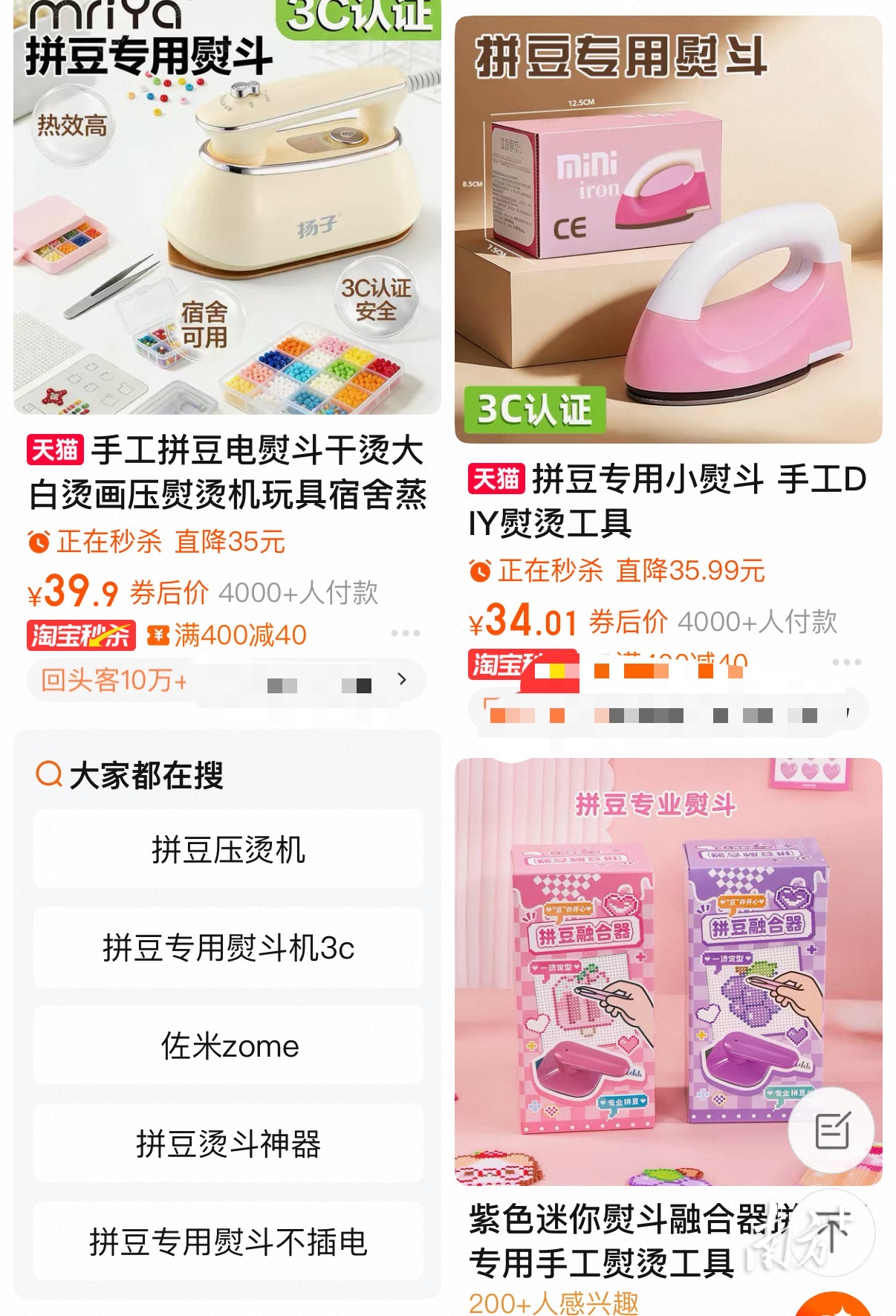Image resolution: width=896 pixels, height=1316 pixels.
Task: Open the floating feedback note button
Action: point(832,1131)
